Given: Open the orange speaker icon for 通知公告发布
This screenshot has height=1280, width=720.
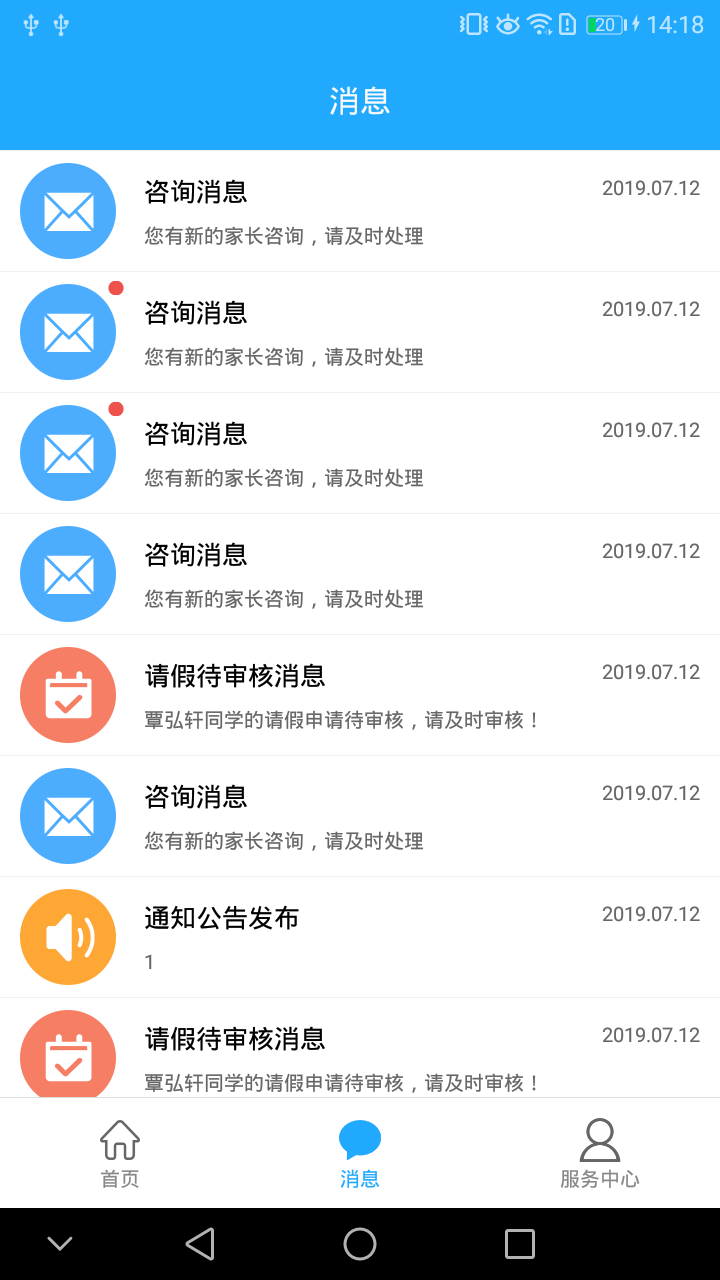Looking at the screenshot, I should (x=68, y=936).
